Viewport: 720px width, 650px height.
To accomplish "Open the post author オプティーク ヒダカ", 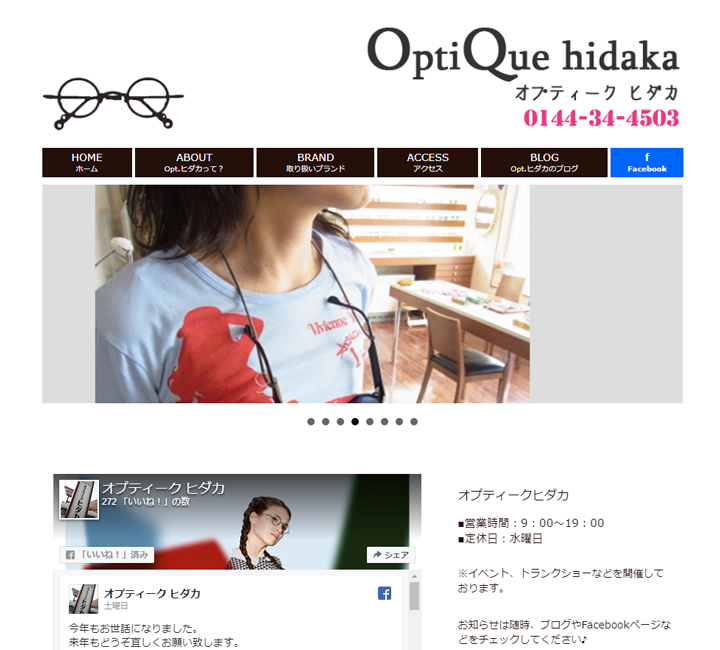I will 152,593.
